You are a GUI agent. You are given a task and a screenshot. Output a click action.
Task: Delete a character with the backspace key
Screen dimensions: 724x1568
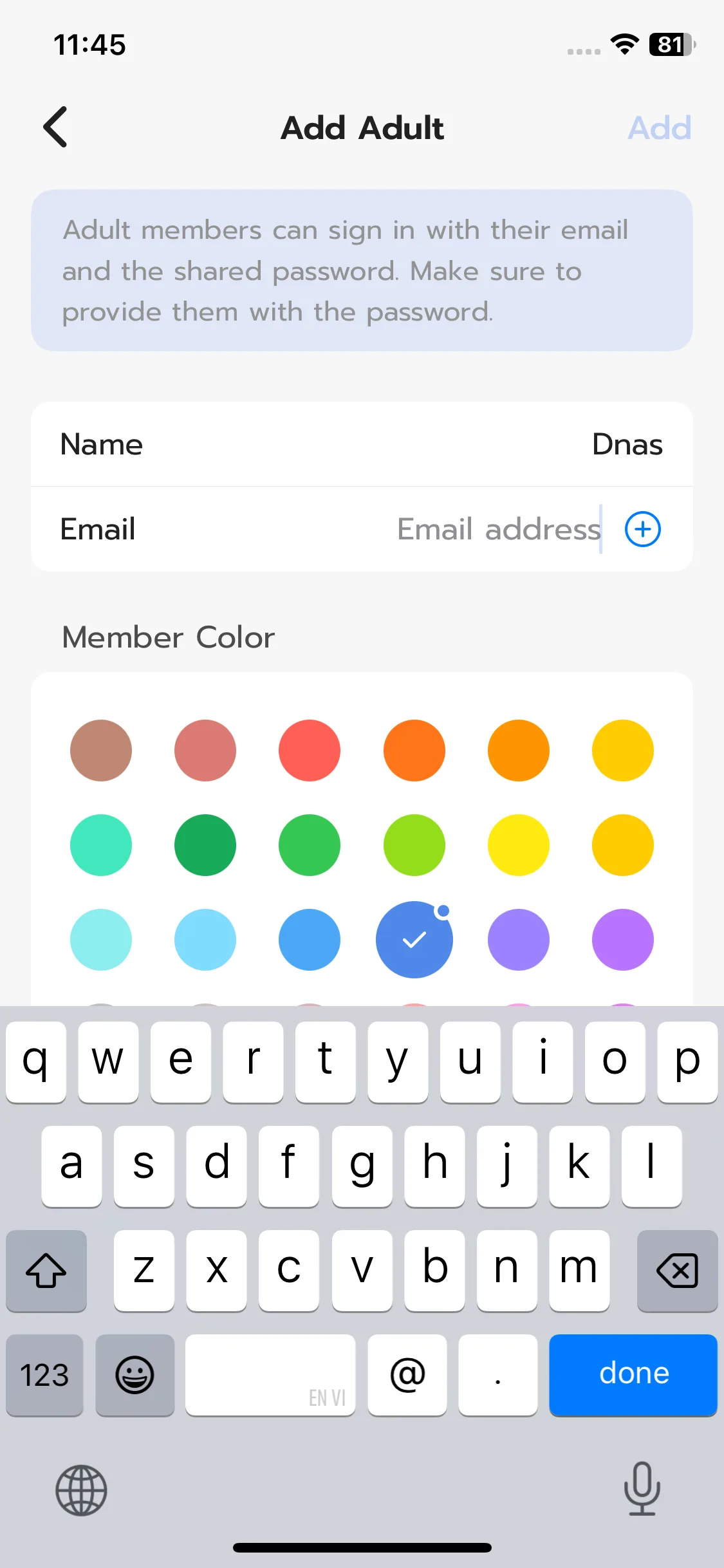677,1270
